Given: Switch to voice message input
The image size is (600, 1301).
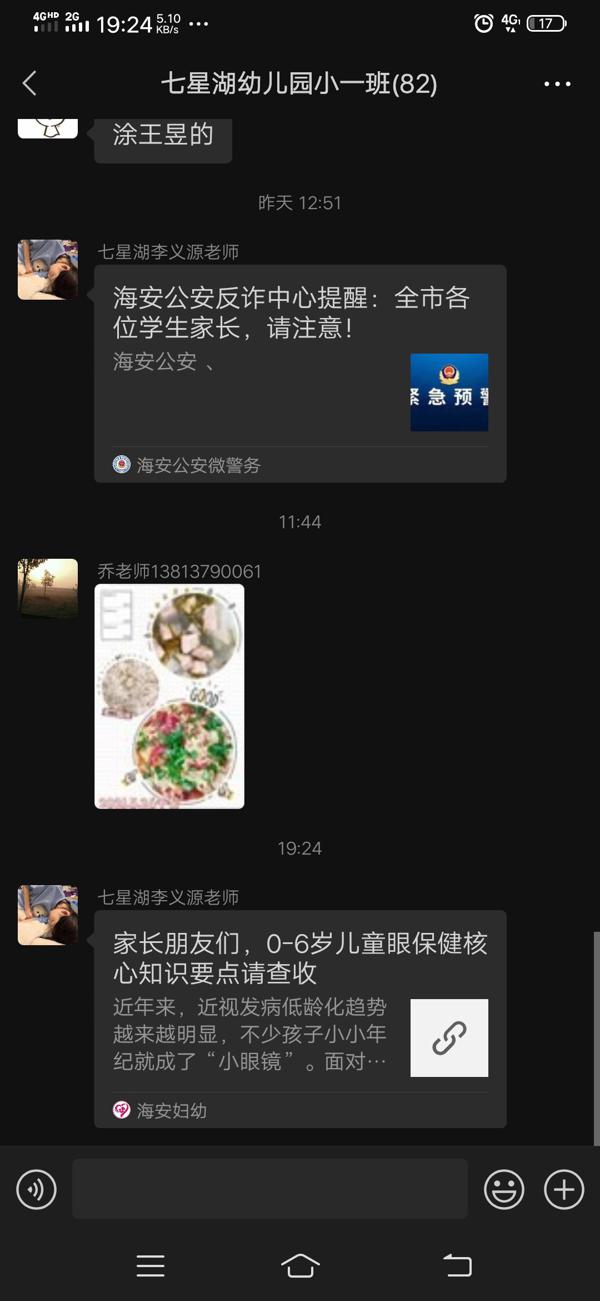Looking at the screenshot, I should click(37, 1189).
